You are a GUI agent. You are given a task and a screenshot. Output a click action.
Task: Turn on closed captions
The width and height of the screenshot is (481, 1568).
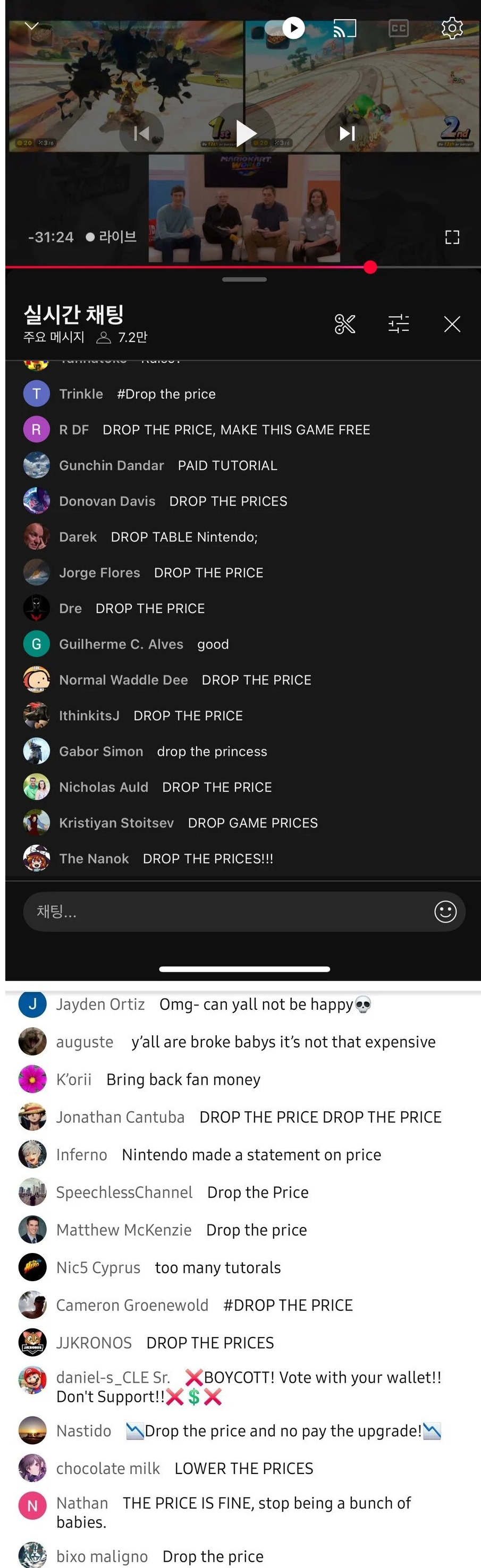(398, 28)
